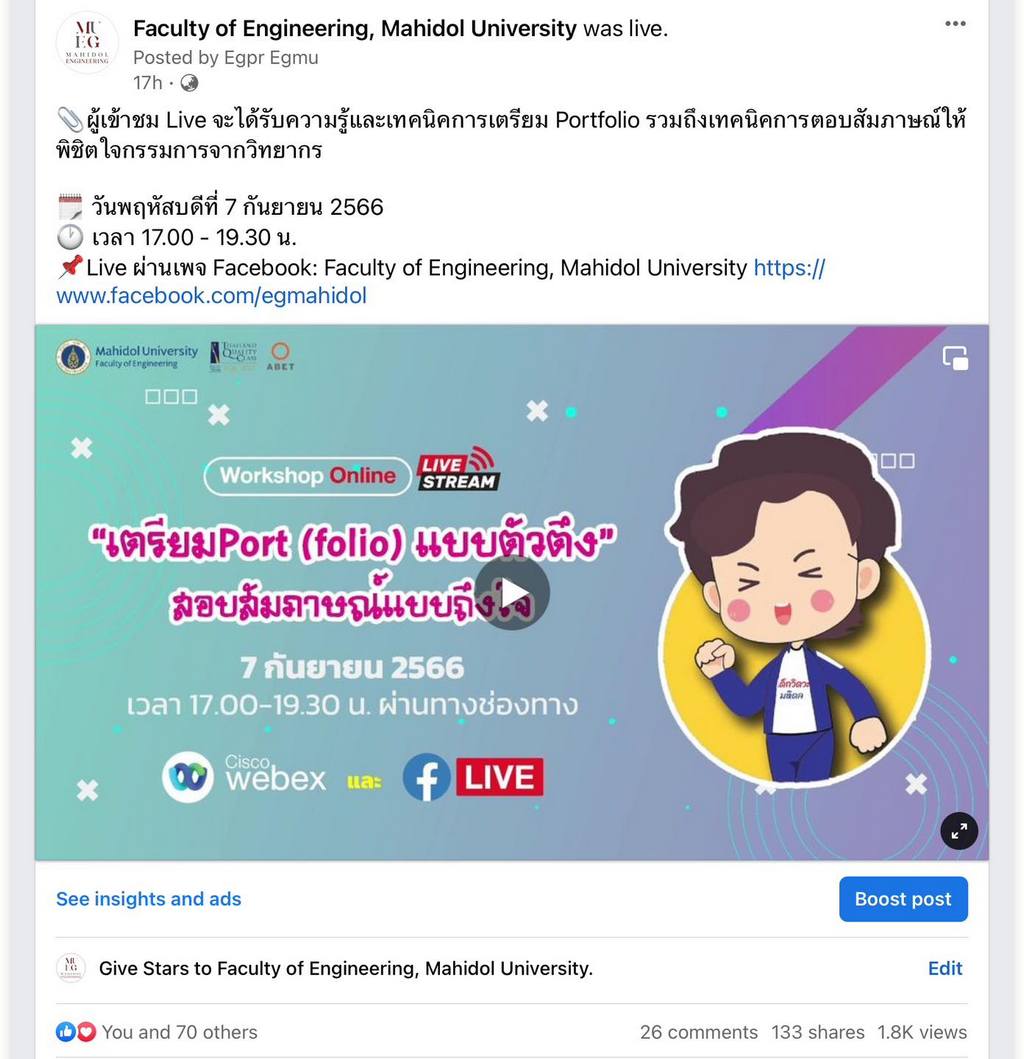Edit the Give Stars setting
Image resolution: width=1024 pixels, height=1059 pixels.
pyautogui.click(x=944, y=968)
